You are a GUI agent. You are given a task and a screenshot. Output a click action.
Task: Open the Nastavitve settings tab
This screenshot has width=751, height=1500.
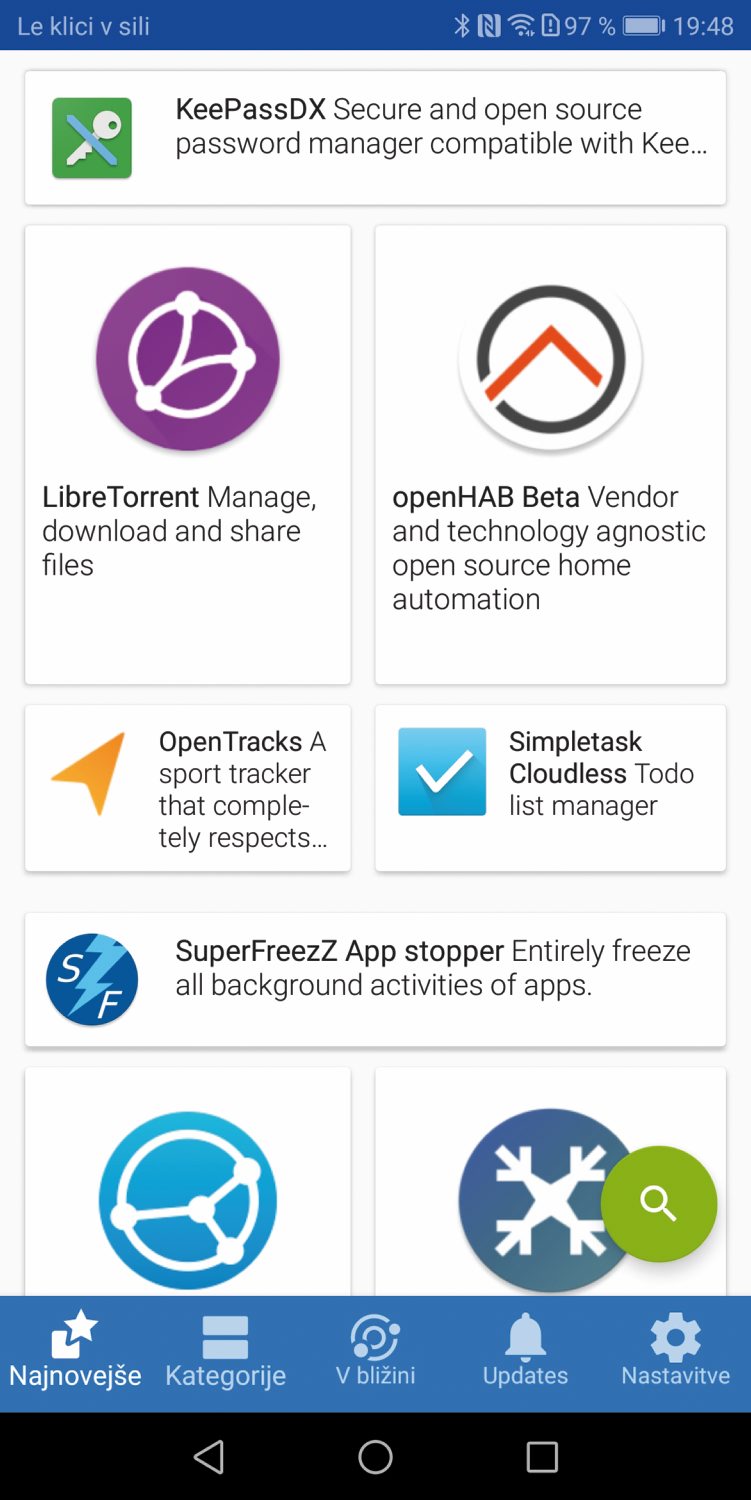coord(675,1354)
